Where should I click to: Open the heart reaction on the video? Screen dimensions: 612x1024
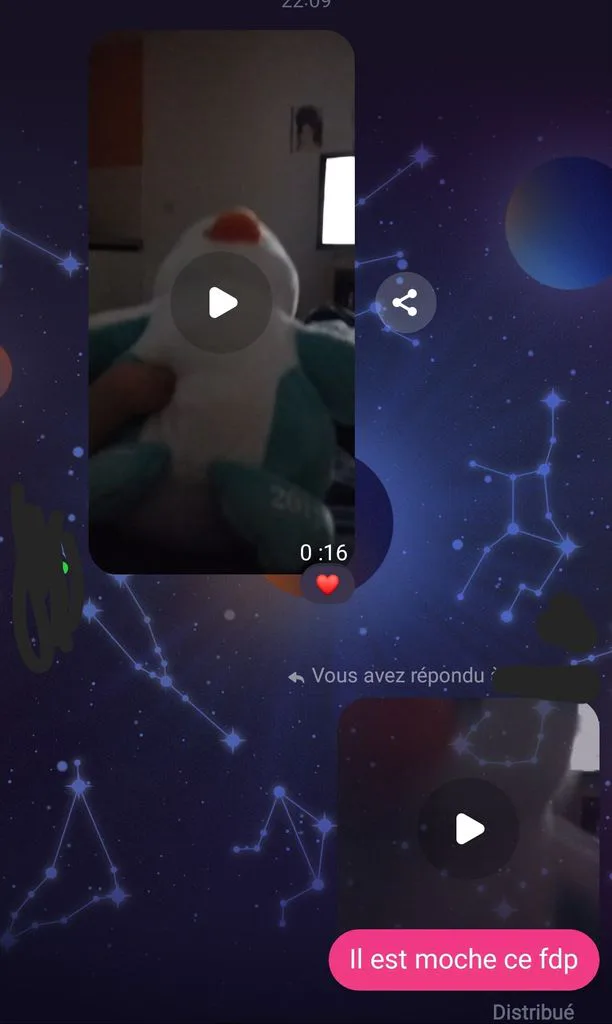click(327, 584)
